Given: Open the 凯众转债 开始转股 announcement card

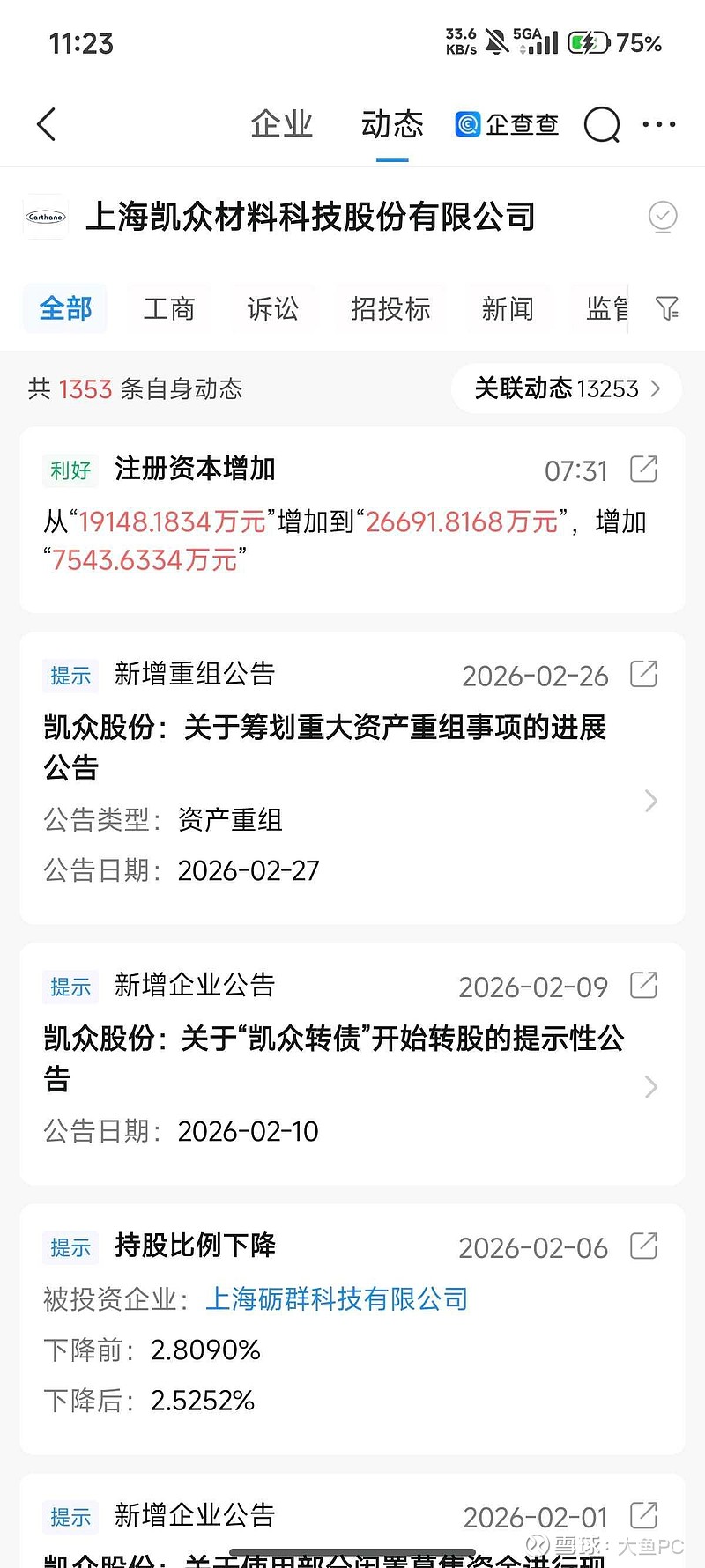Looking at the screenshot, I should coord(335,1057).
